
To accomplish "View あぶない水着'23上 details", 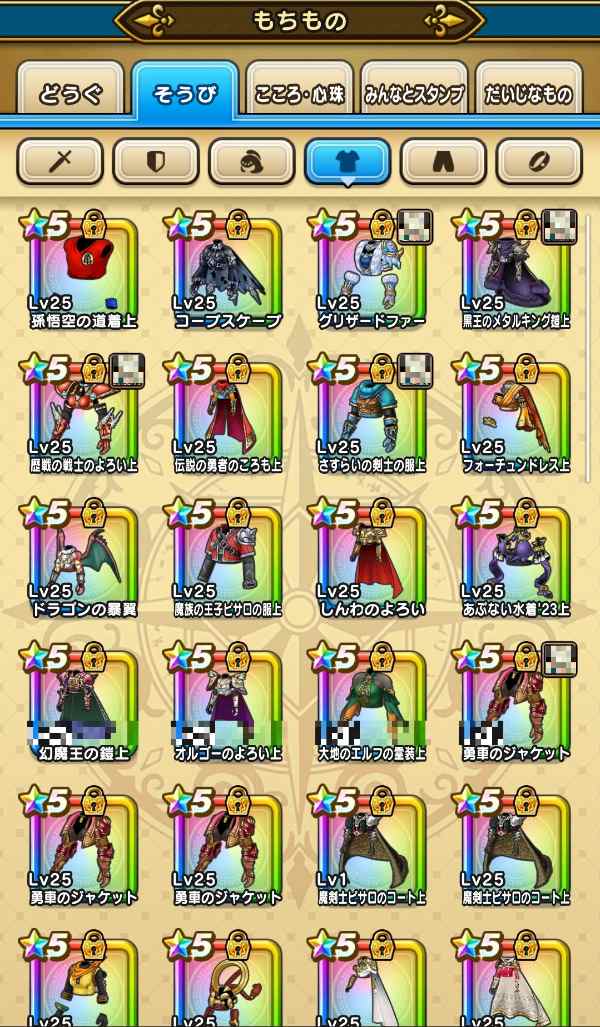I will pos(516,560).
